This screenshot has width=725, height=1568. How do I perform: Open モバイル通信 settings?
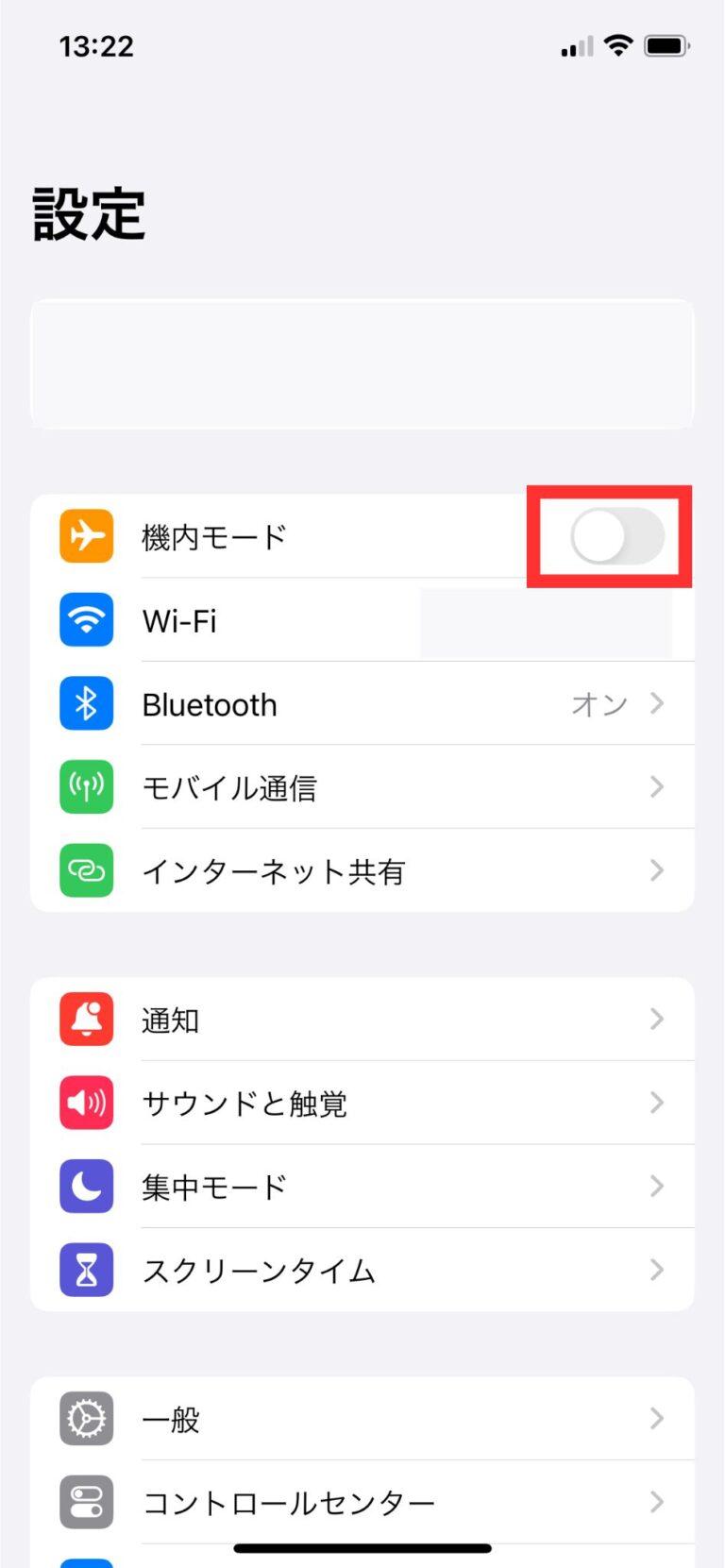[362, 787]
